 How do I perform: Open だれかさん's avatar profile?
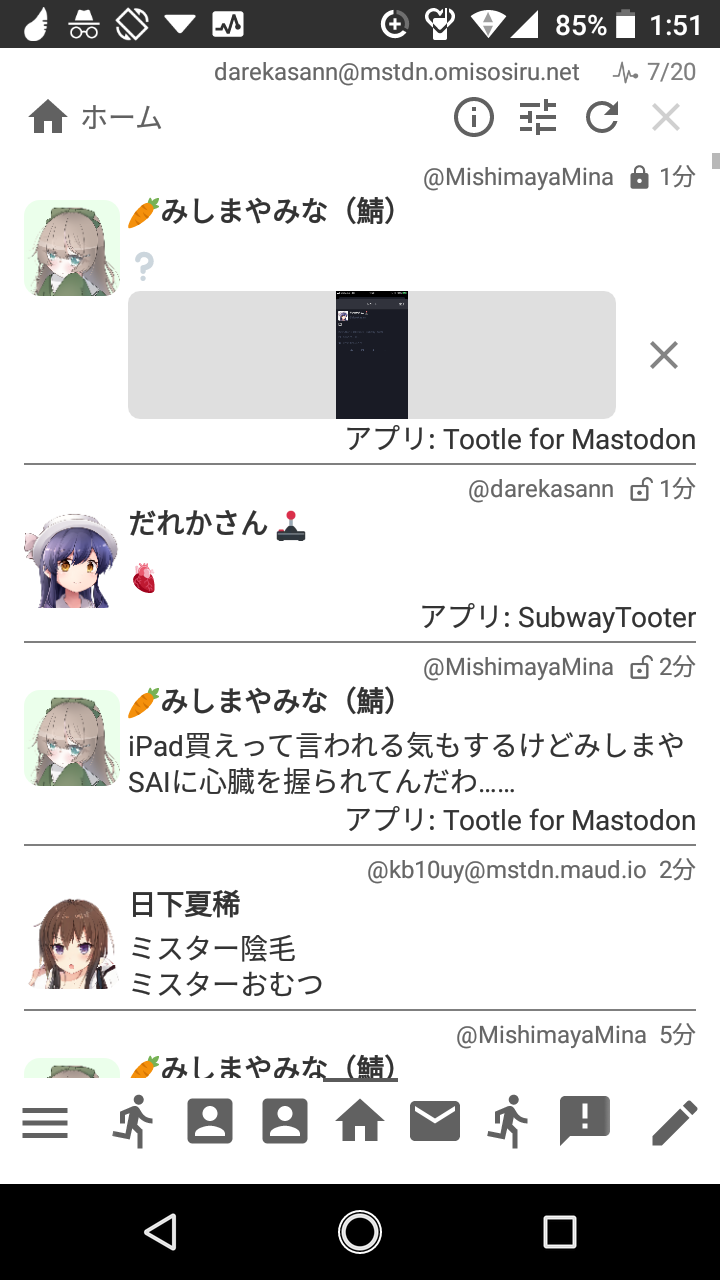pyautogui.click(x=71, y=561)
